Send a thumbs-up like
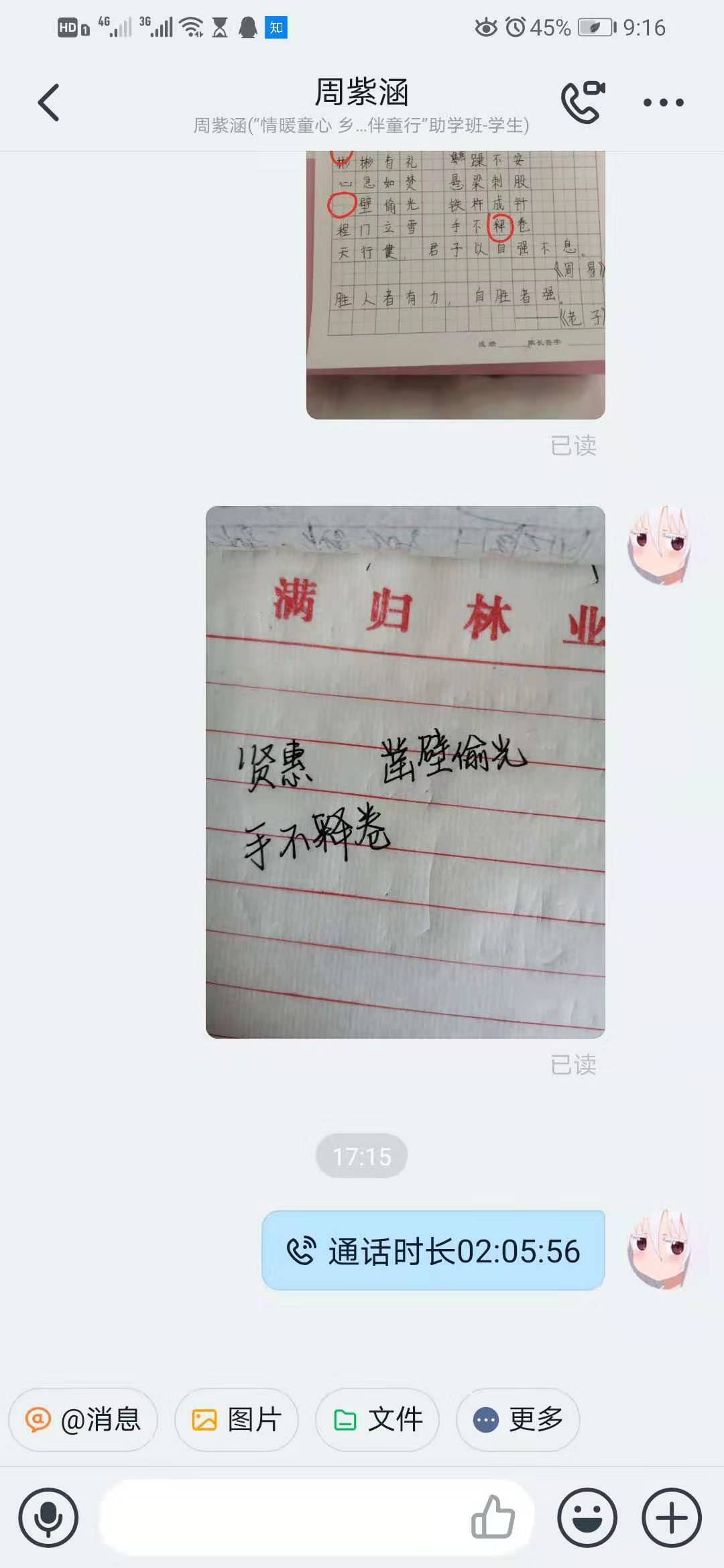Image resolution: width=724 pixels, height=1568 pixels. (493, 1518)
